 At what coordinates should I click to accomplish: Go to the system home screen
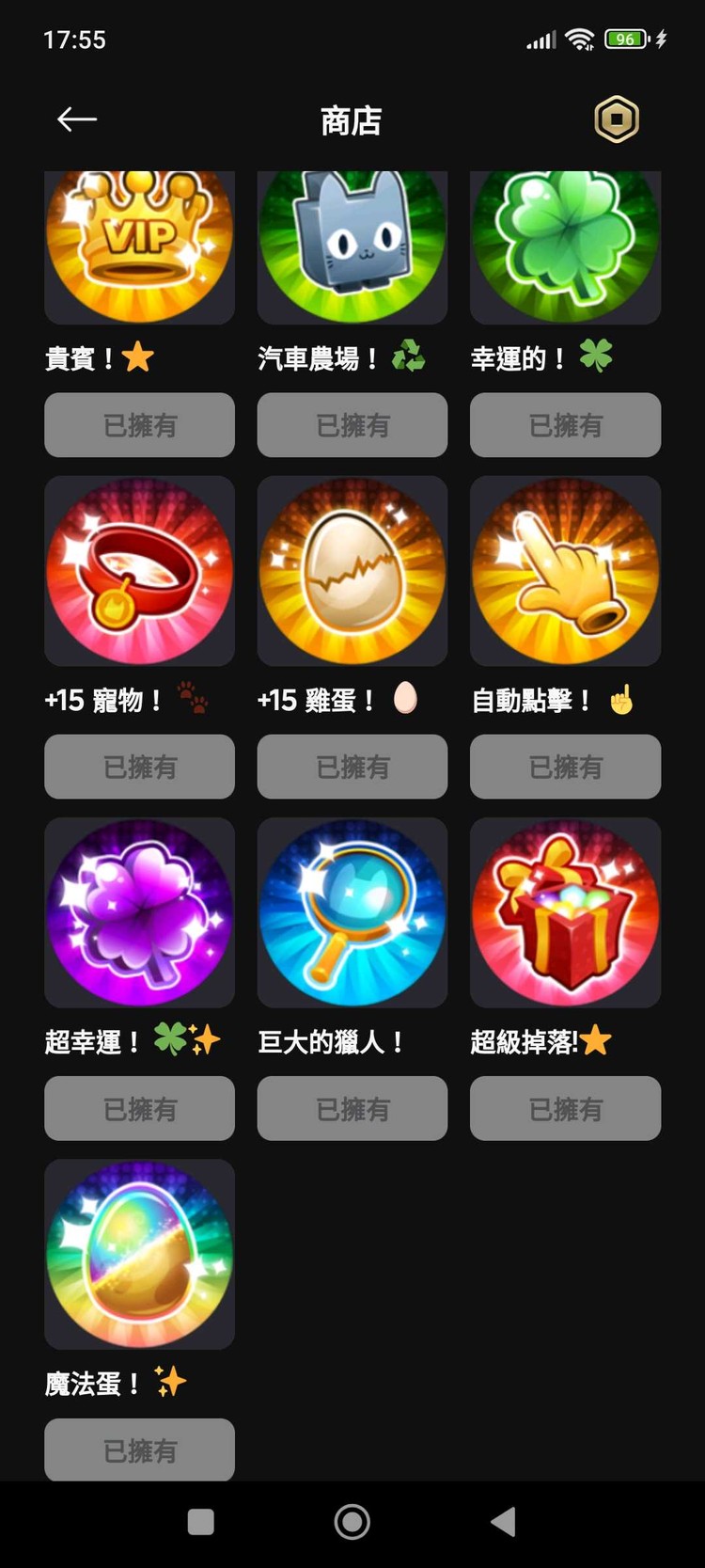pyautogui.click(x=352, y=1522)
